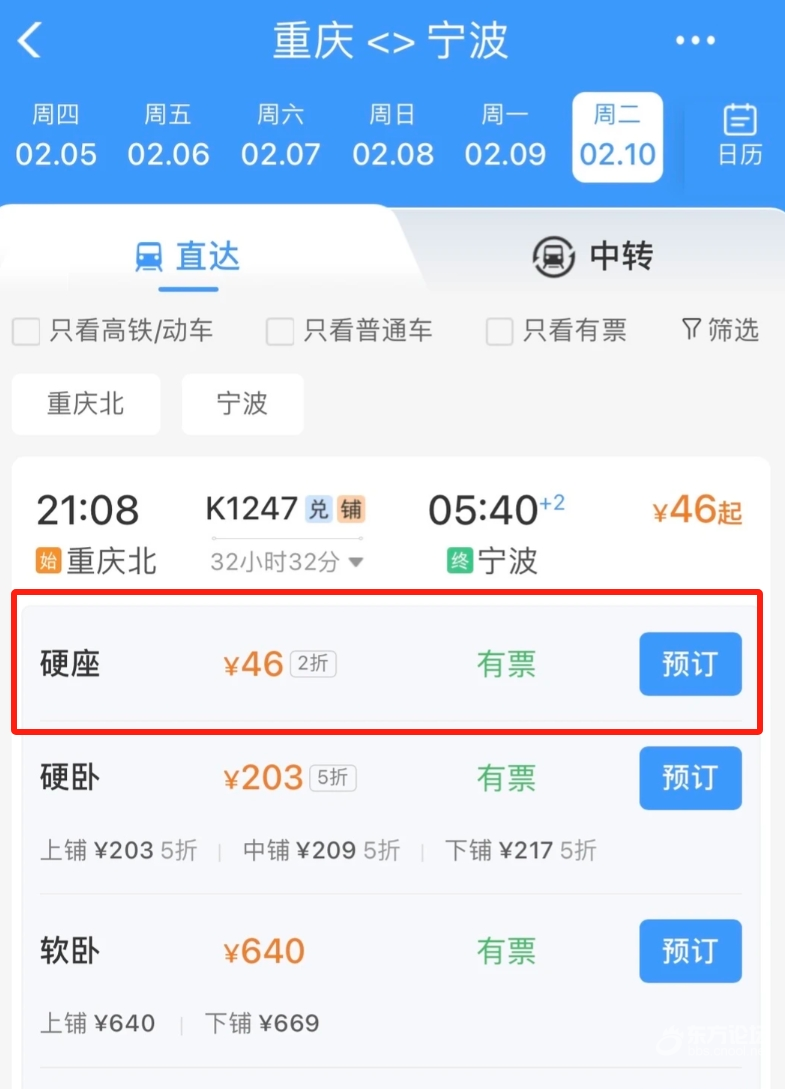
Task: Expand the 32小时32分 stops dropdown
Action: pos(286,562)
